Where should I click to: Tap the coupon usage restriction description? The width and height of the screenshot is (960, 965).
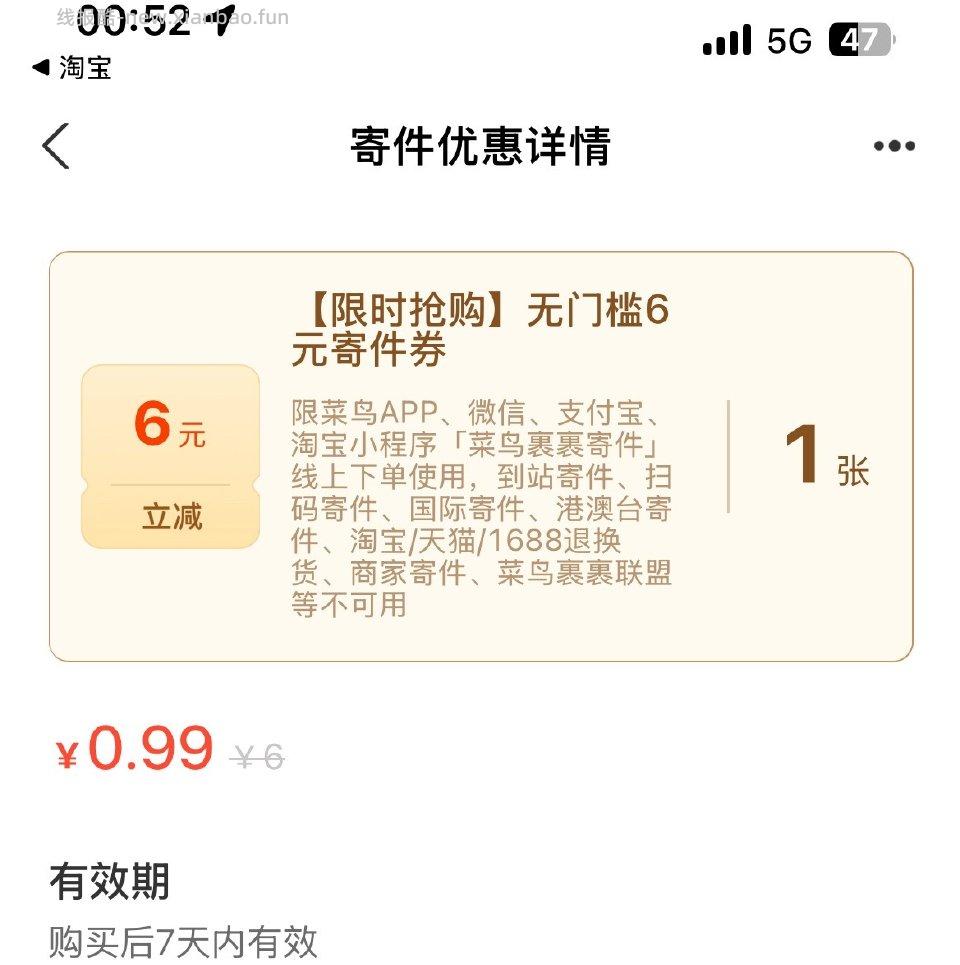click(x=480, y=505)
